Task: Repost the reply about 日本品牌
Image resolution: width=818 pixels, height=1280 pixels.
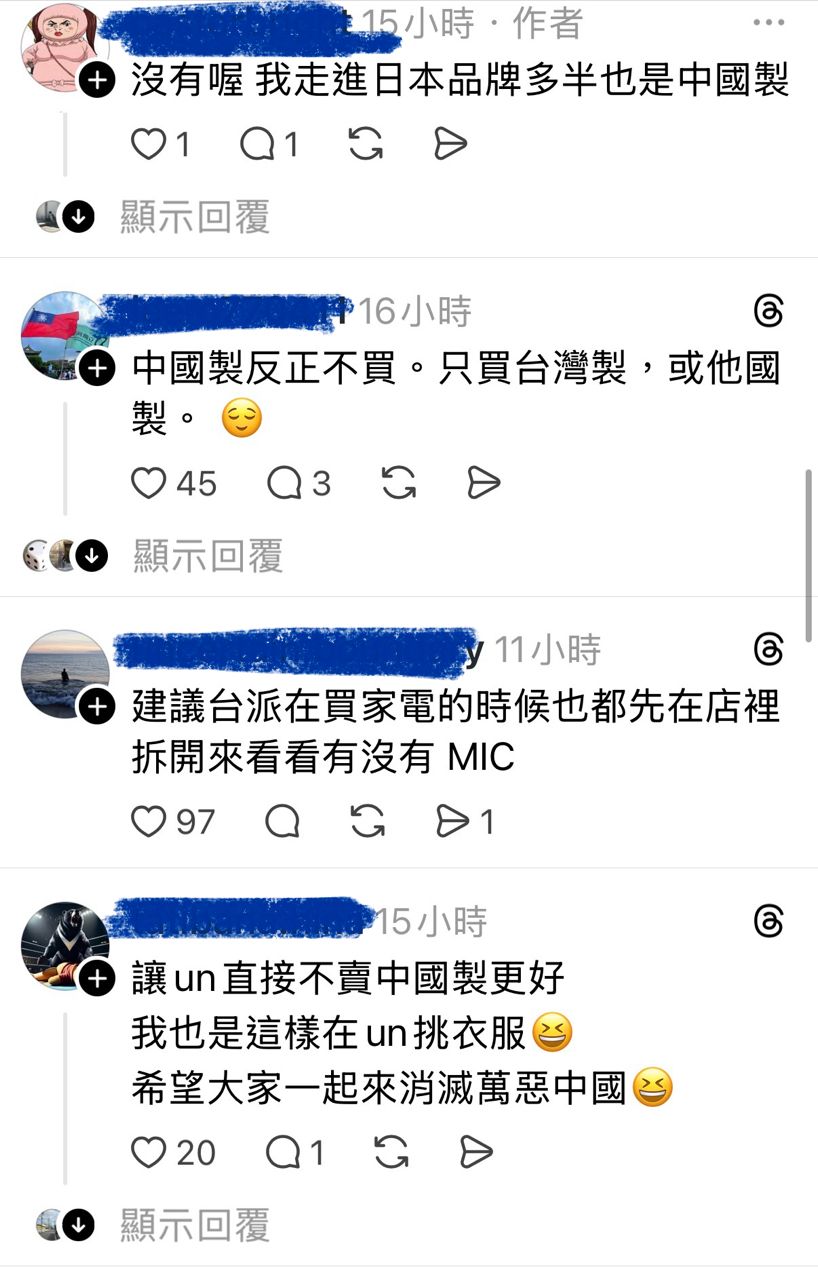Action: [x=366, y=145]
